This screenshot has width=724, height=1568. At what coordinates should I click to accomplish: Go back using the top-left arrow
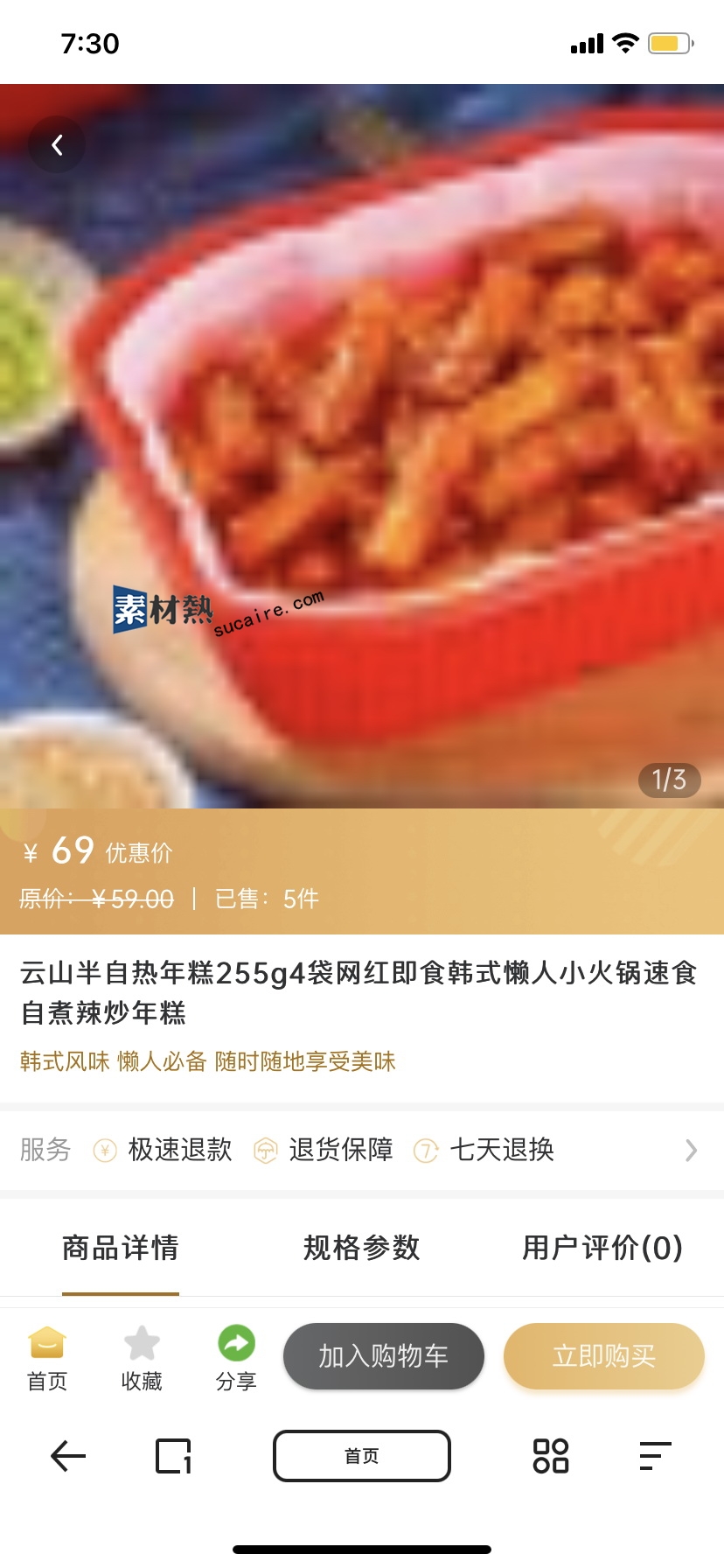[x=57, y=144]
